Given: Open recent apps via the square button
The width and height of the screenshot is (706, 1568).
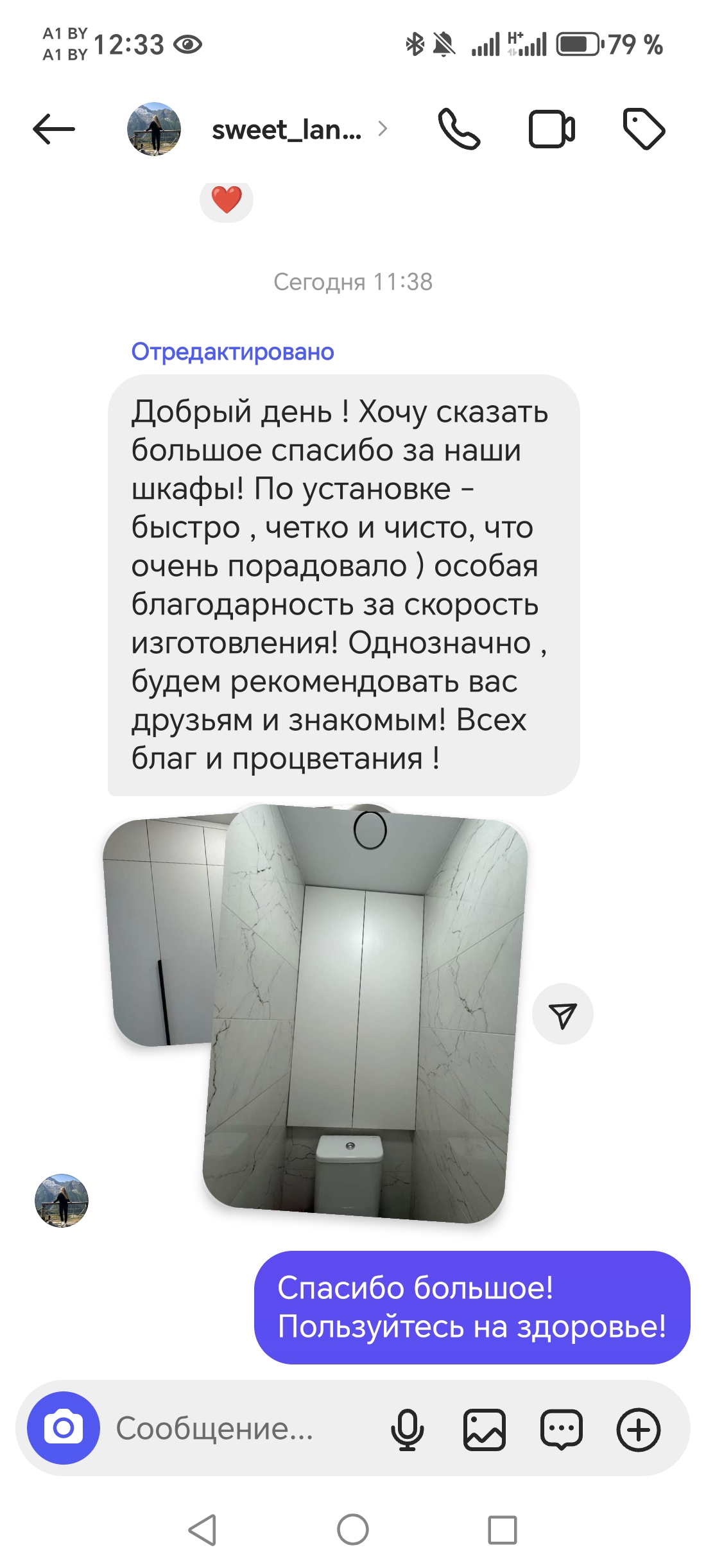Looking at the screenshot, I should tap(503, 1529).
